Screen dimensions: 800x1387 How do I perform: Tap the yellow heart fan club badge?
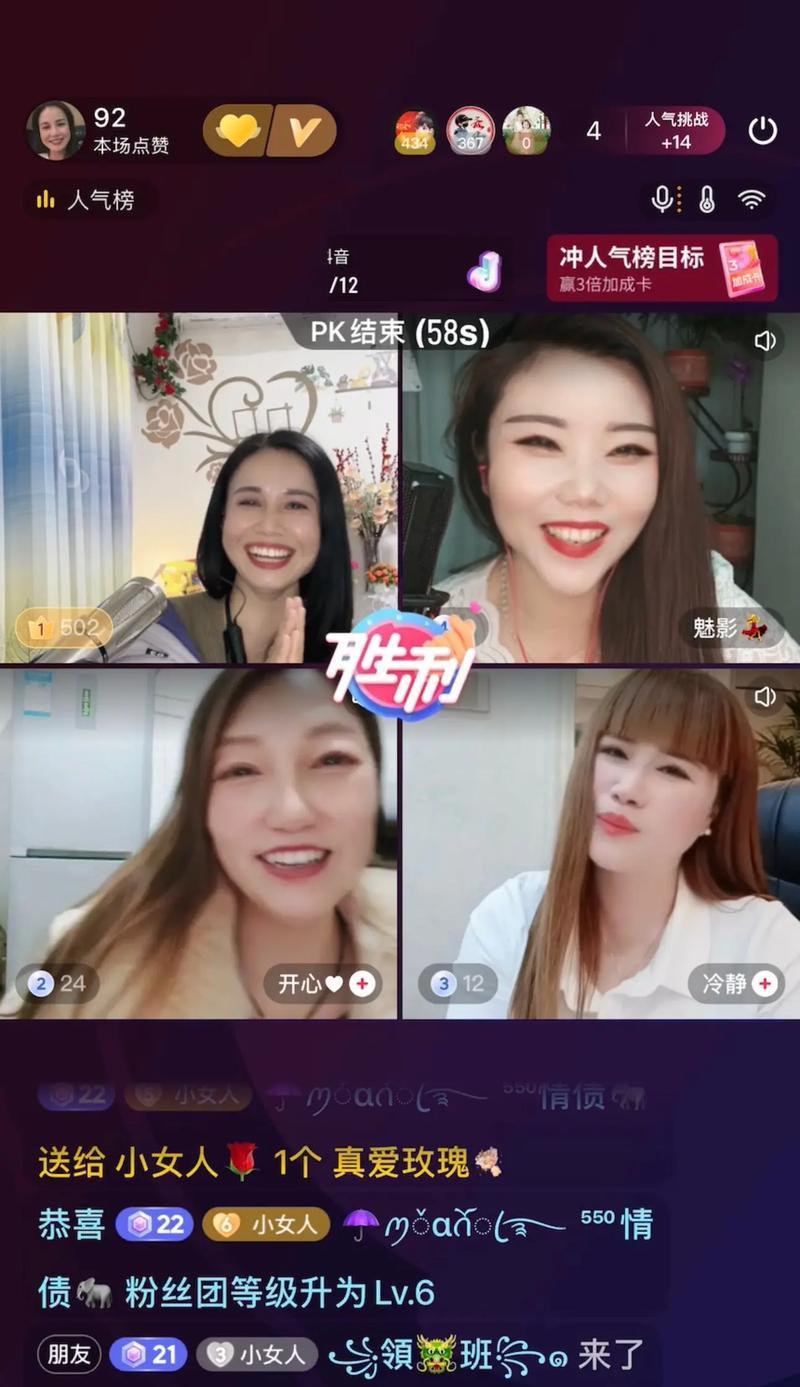click(x=237, y=131)
